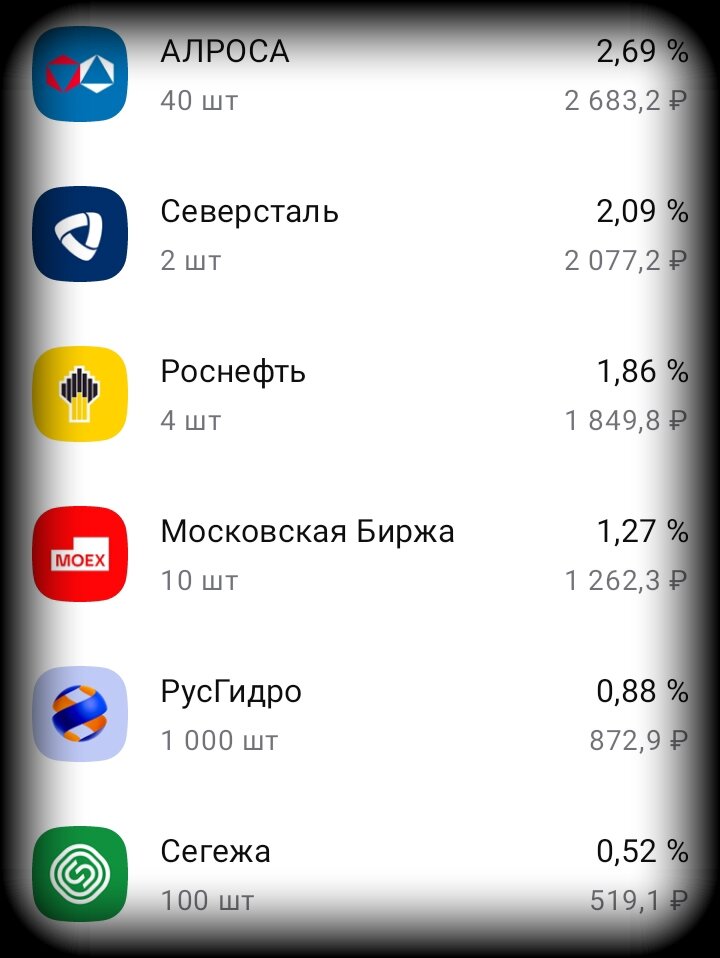Click the Северсталь stock name label
Image resolution: width=720 pixels, height=958 pixels.
(x=250, y=212)
